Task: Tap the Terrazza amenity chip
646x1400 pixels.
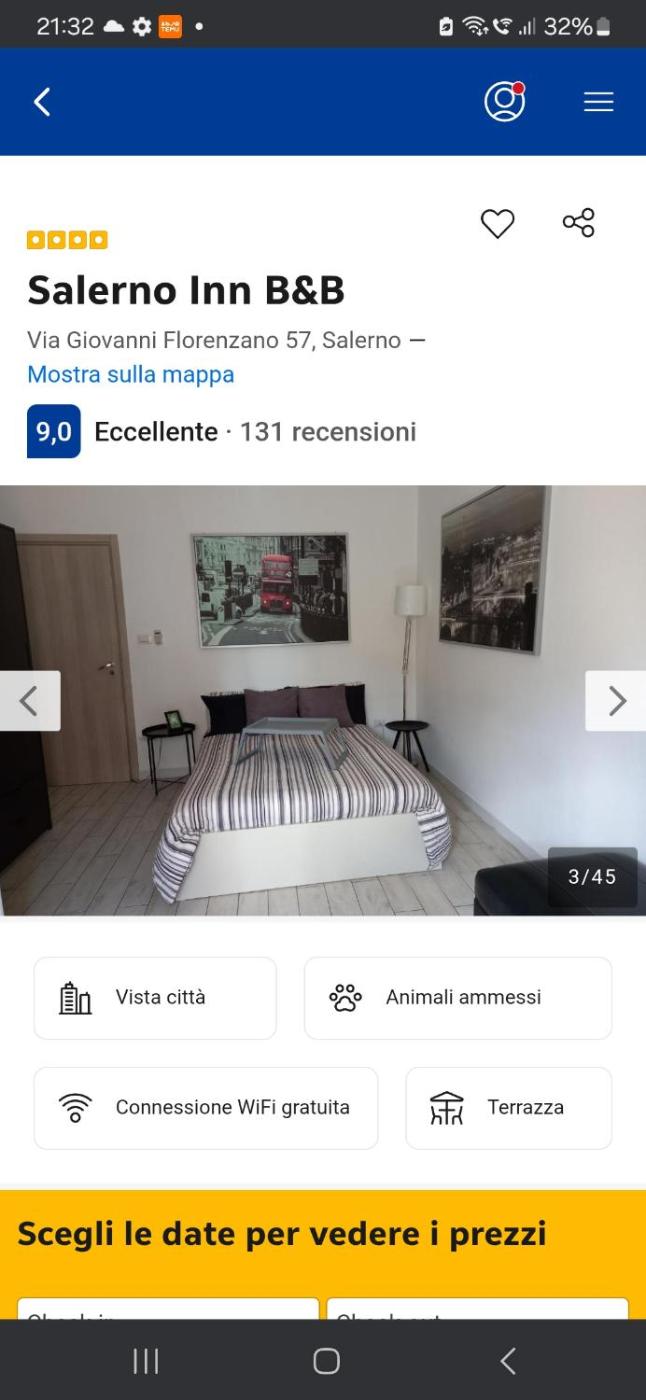Action: pos(508,1108)
